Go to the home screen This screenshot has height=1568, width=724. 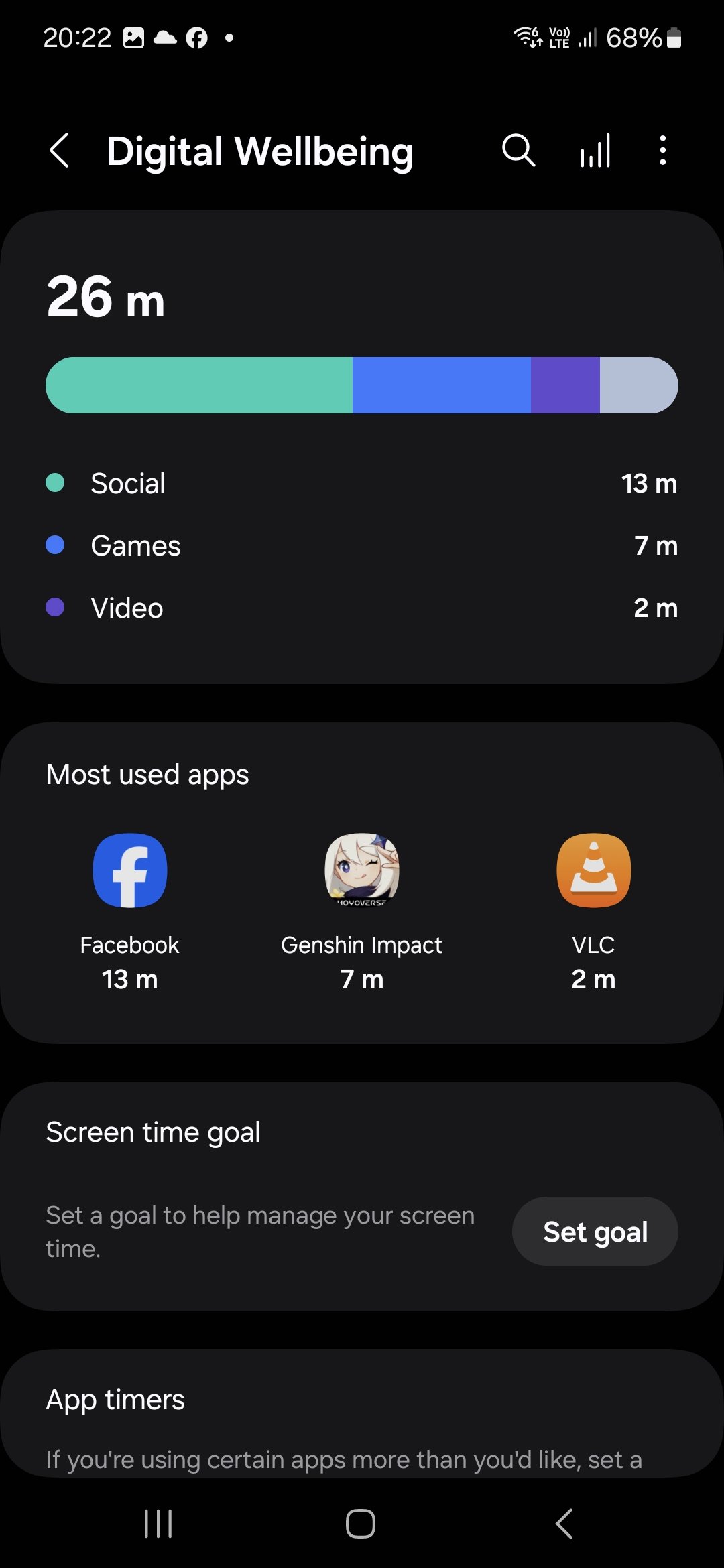[x=361, y=1524]
